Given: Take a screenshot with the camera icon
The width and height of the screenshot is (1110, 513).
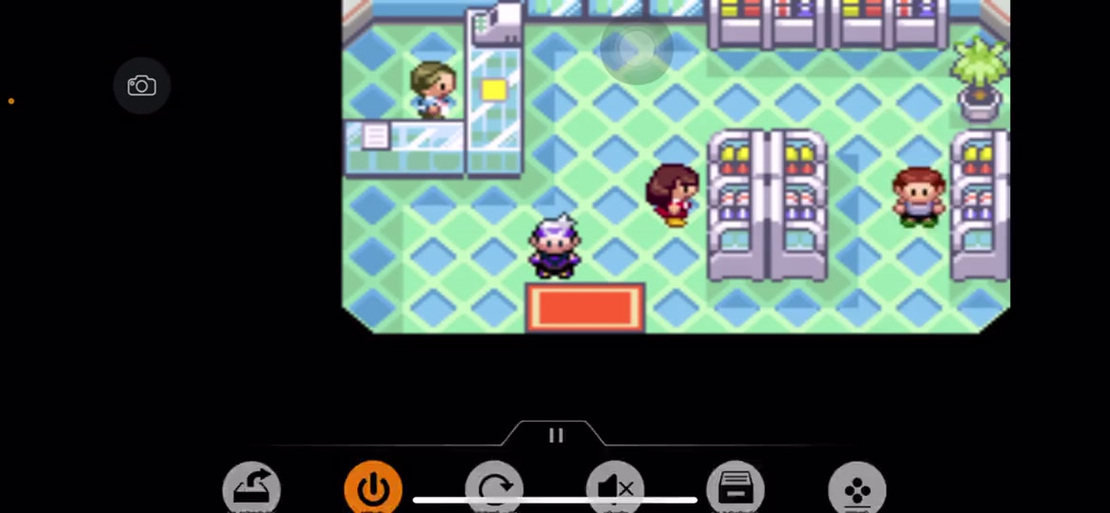Looking at the screenshot, I should [x=141, y=86].
